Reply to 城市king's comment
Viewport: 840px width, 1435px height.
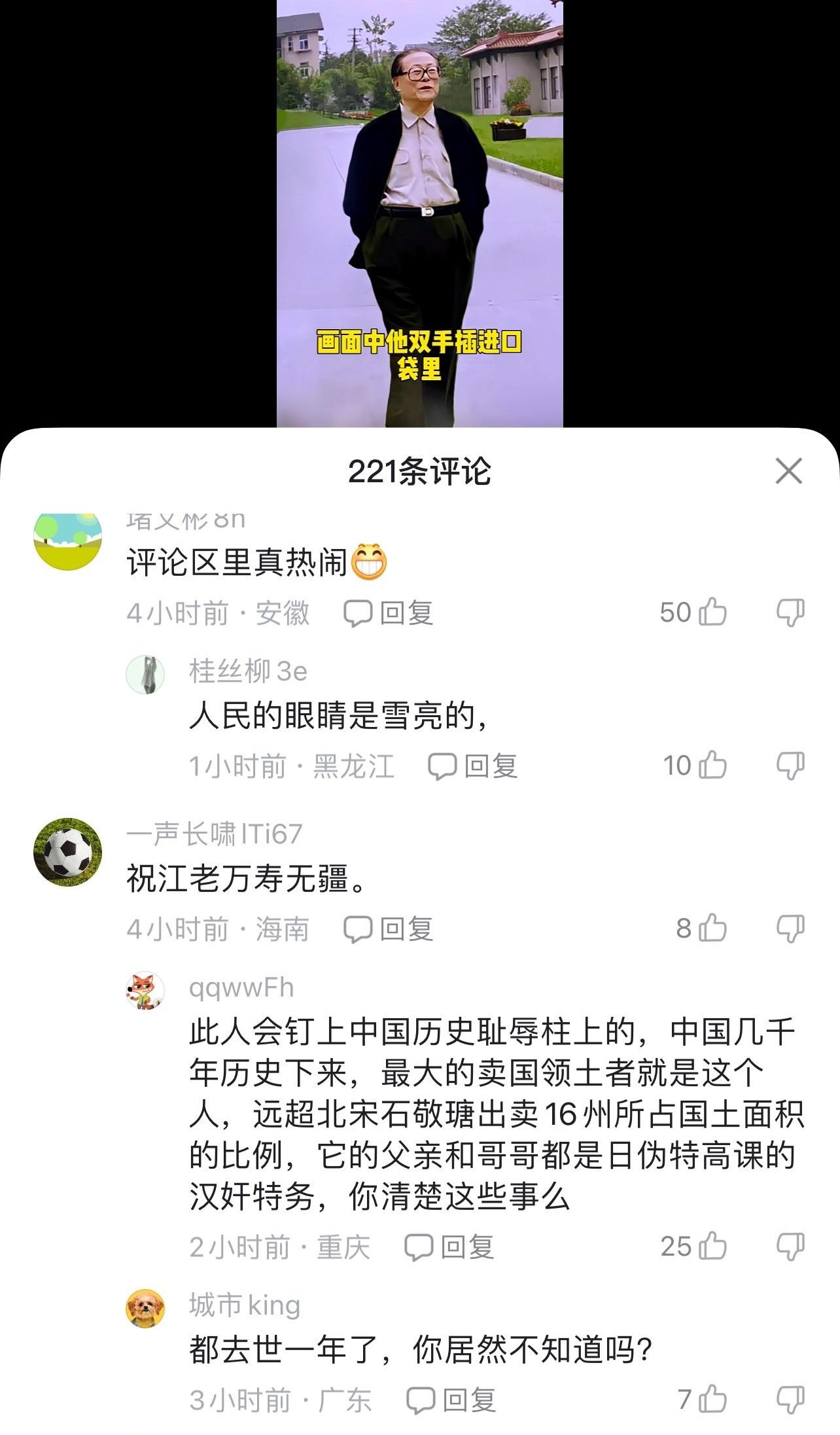(451, 1400)
